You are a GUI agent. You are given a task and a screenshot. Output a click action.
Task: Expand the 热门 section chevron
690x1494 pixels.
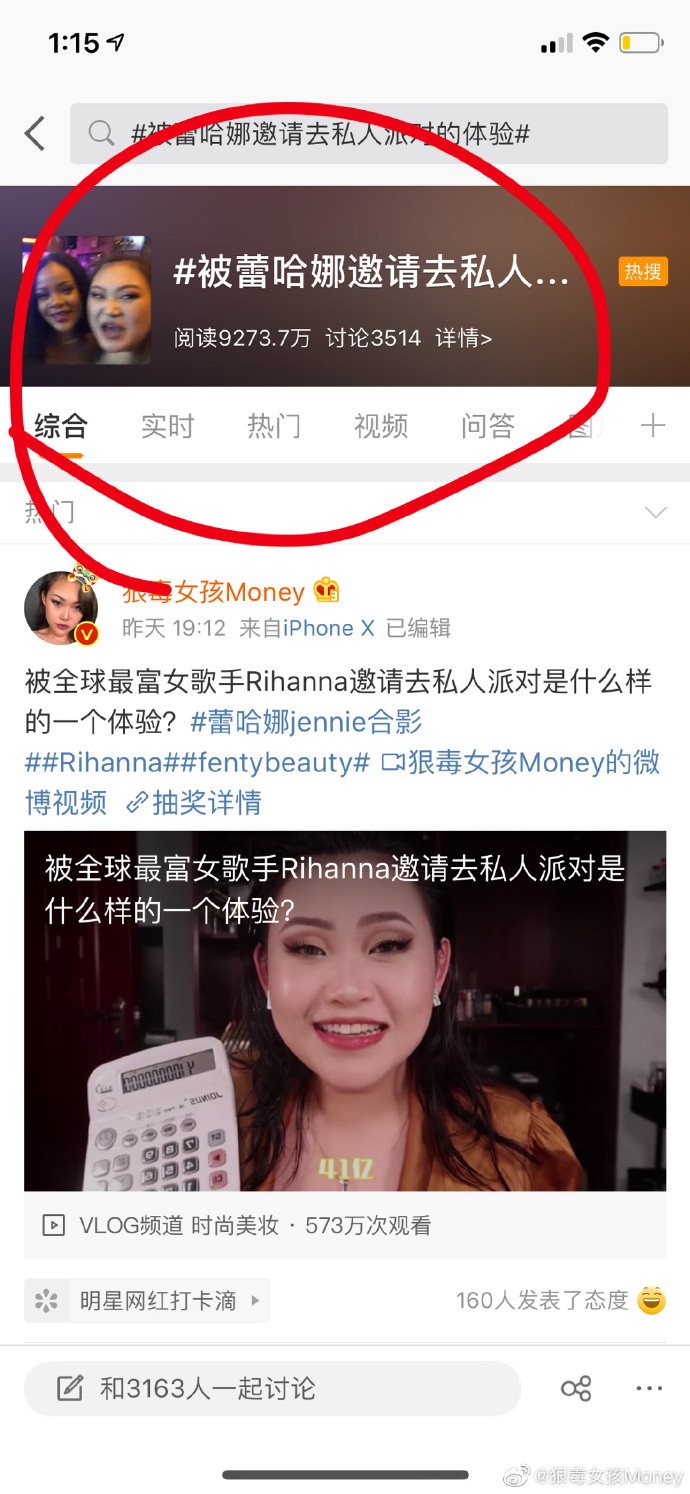(x=655, y=513)
